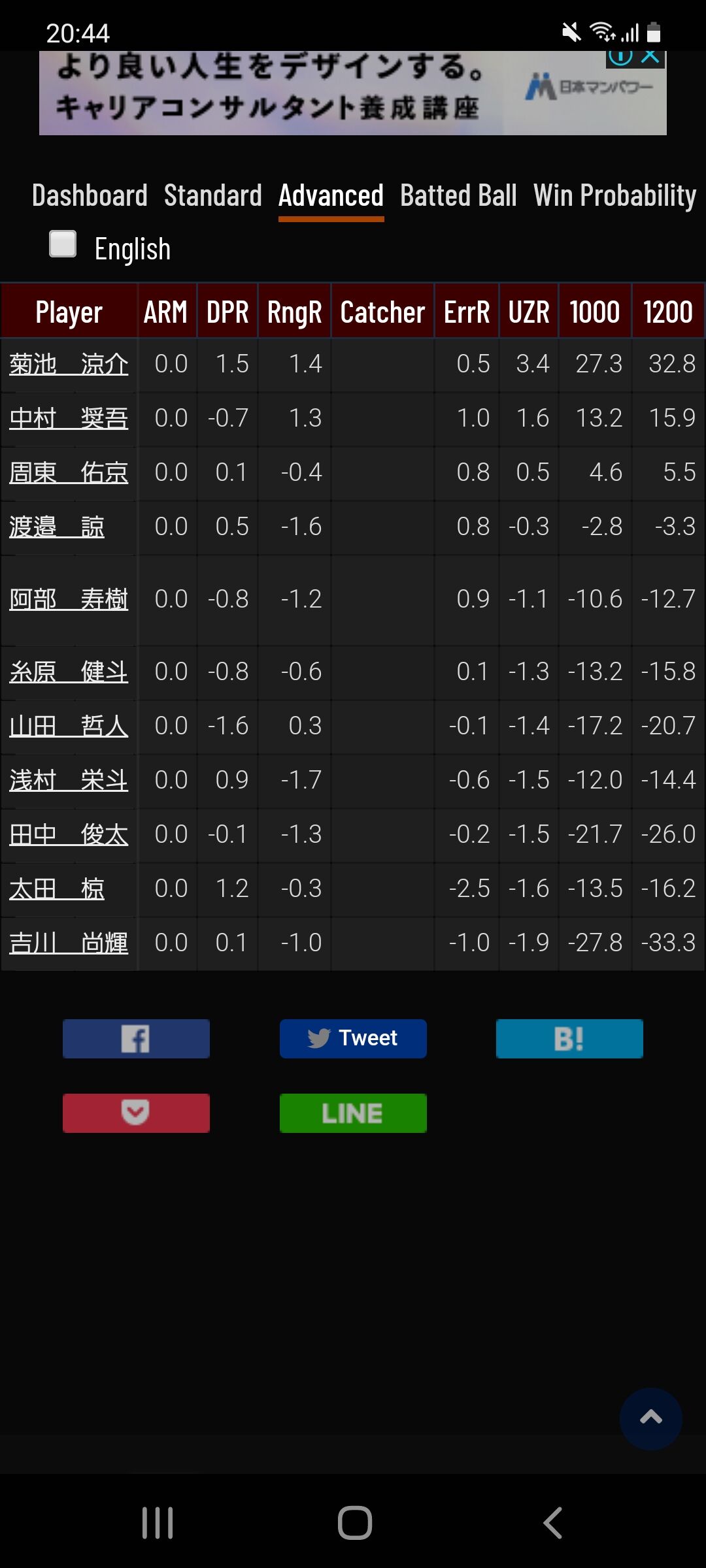Tap the scroll-to-top arrow button
Image resolution: width=706 pixels, height=1568 pixels.
click(650, 1418)
